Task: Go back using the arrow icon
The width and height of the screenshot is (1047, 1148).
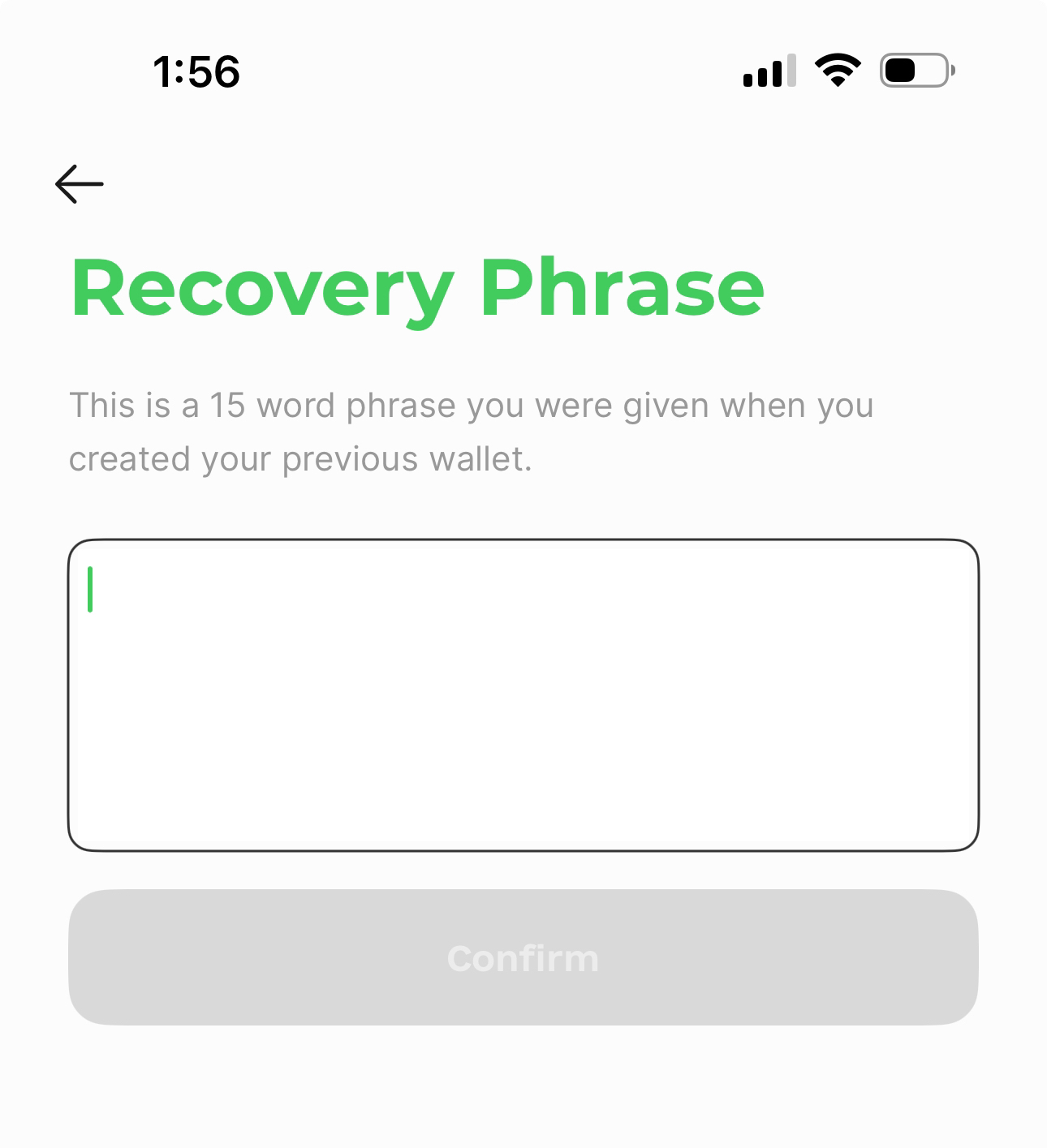Action: tap(79, 184)
